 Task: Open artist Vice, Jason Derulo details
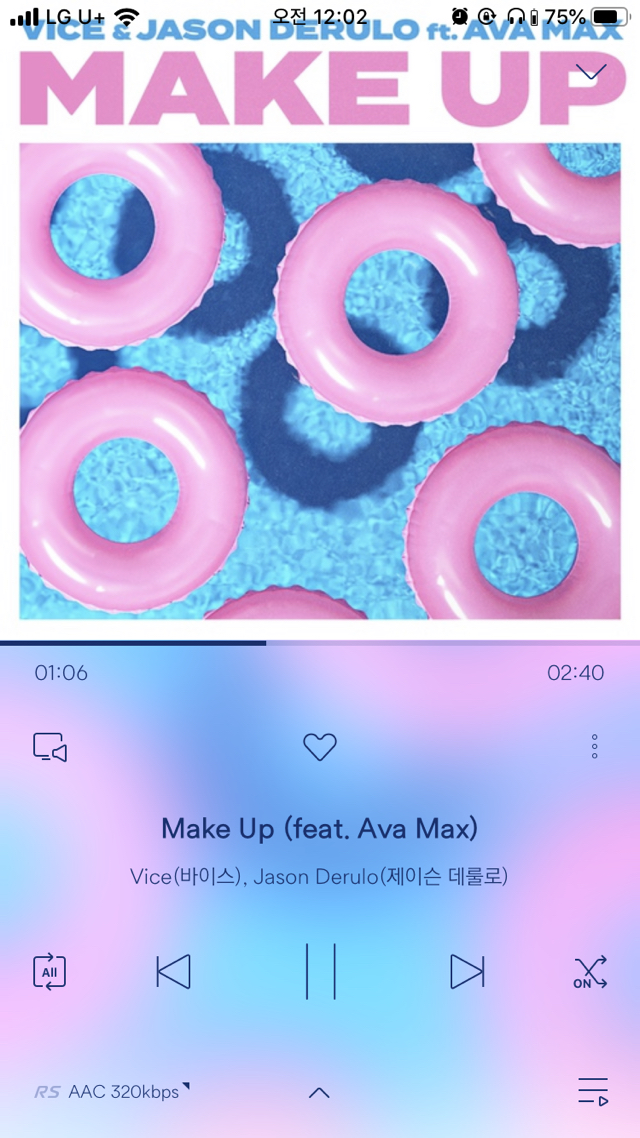tap(319, 877)
